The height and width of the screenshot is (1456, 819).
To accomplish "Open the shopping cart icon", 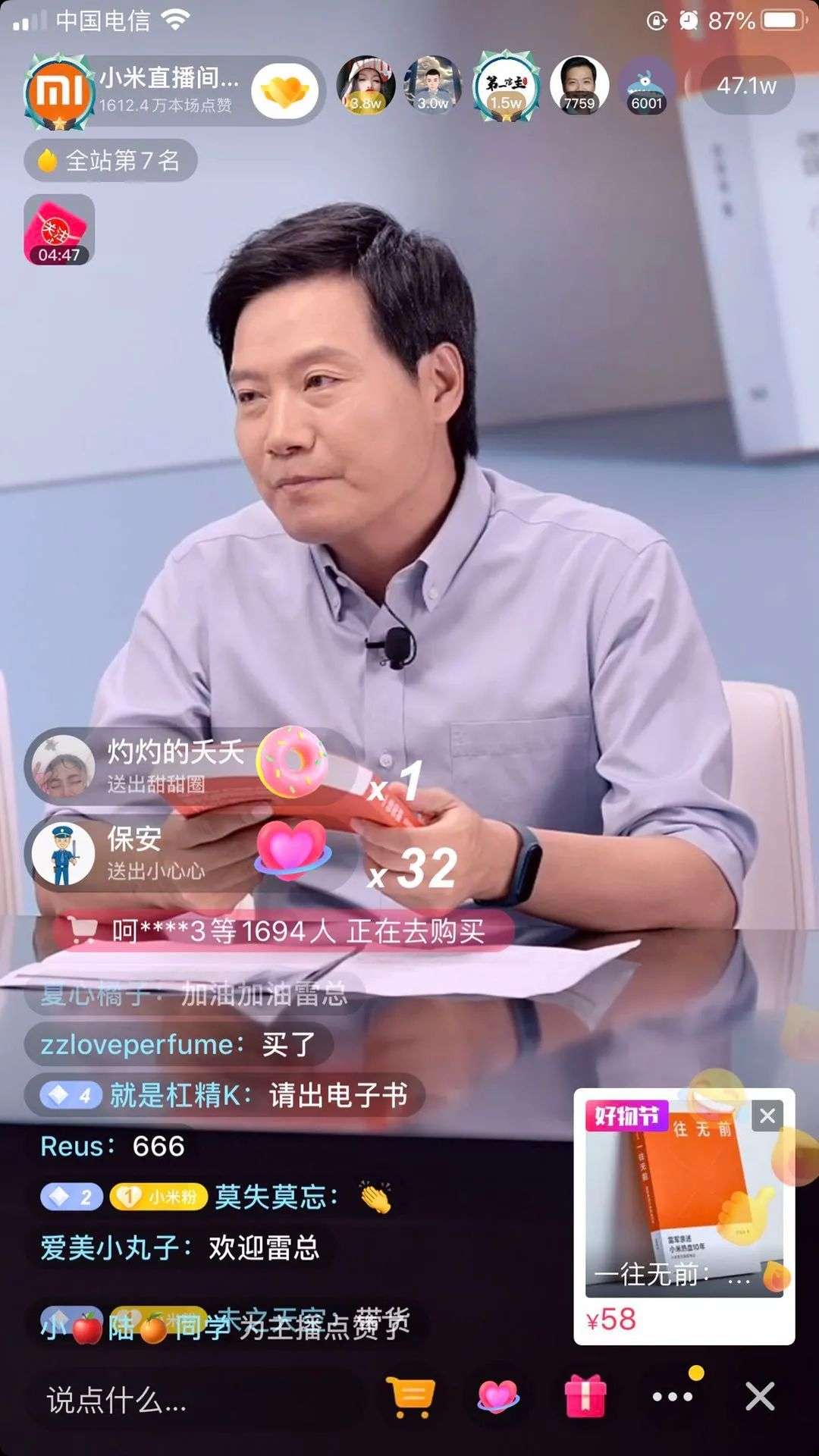I will pyautogui.click(x=410, y=1396).
